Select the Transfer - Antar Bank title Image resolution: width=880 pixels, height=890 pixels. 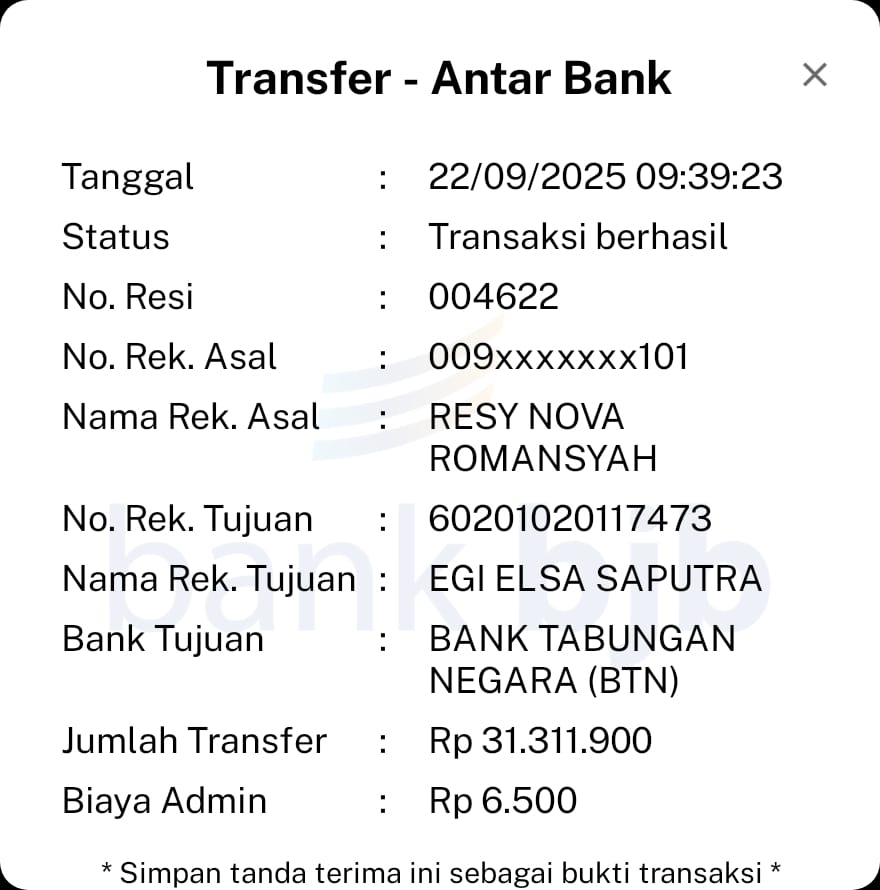point(440,78)
